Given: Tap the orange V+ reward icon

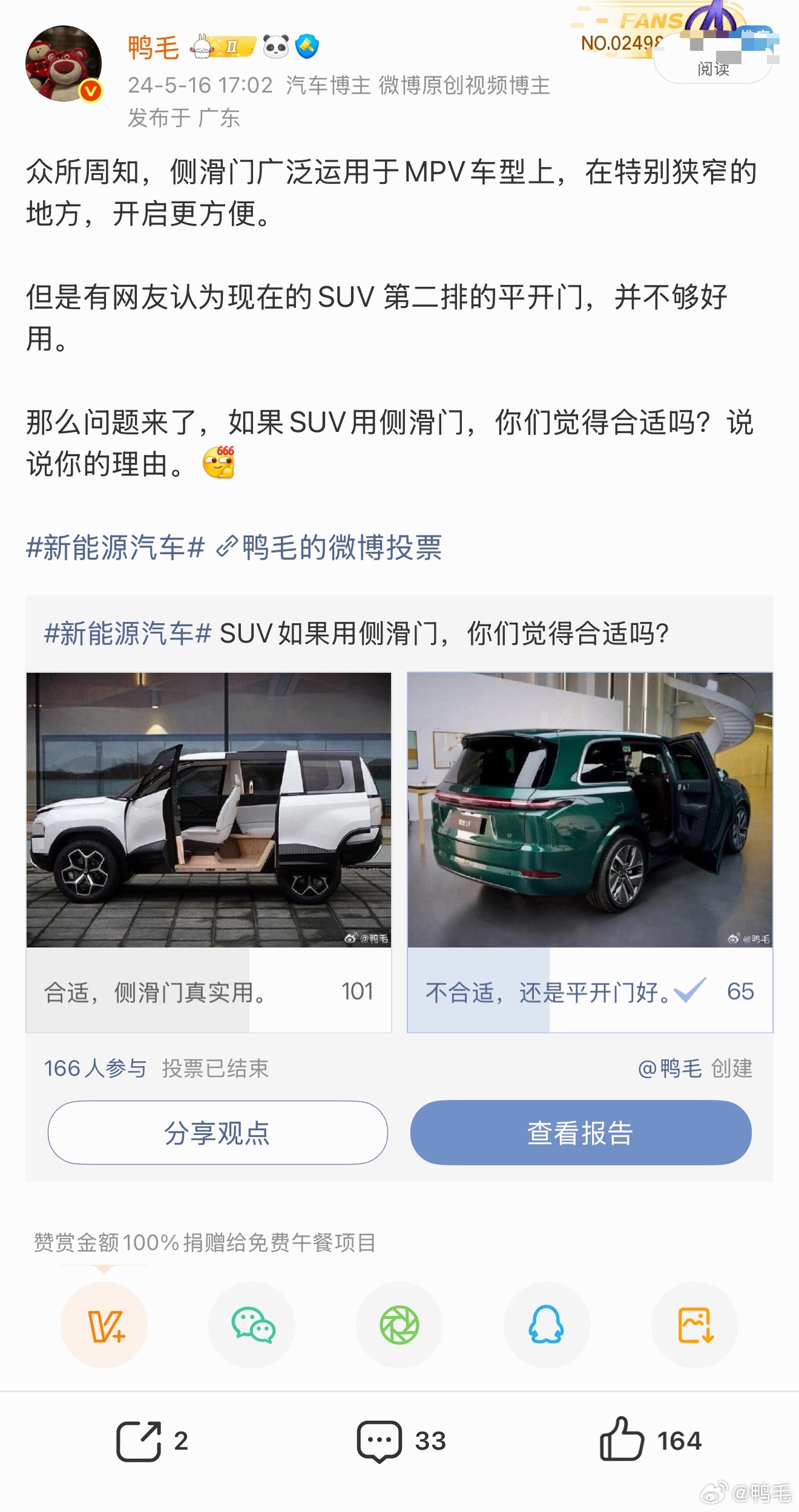Looking at the screenshot, I should click(x=103, y=1326).
